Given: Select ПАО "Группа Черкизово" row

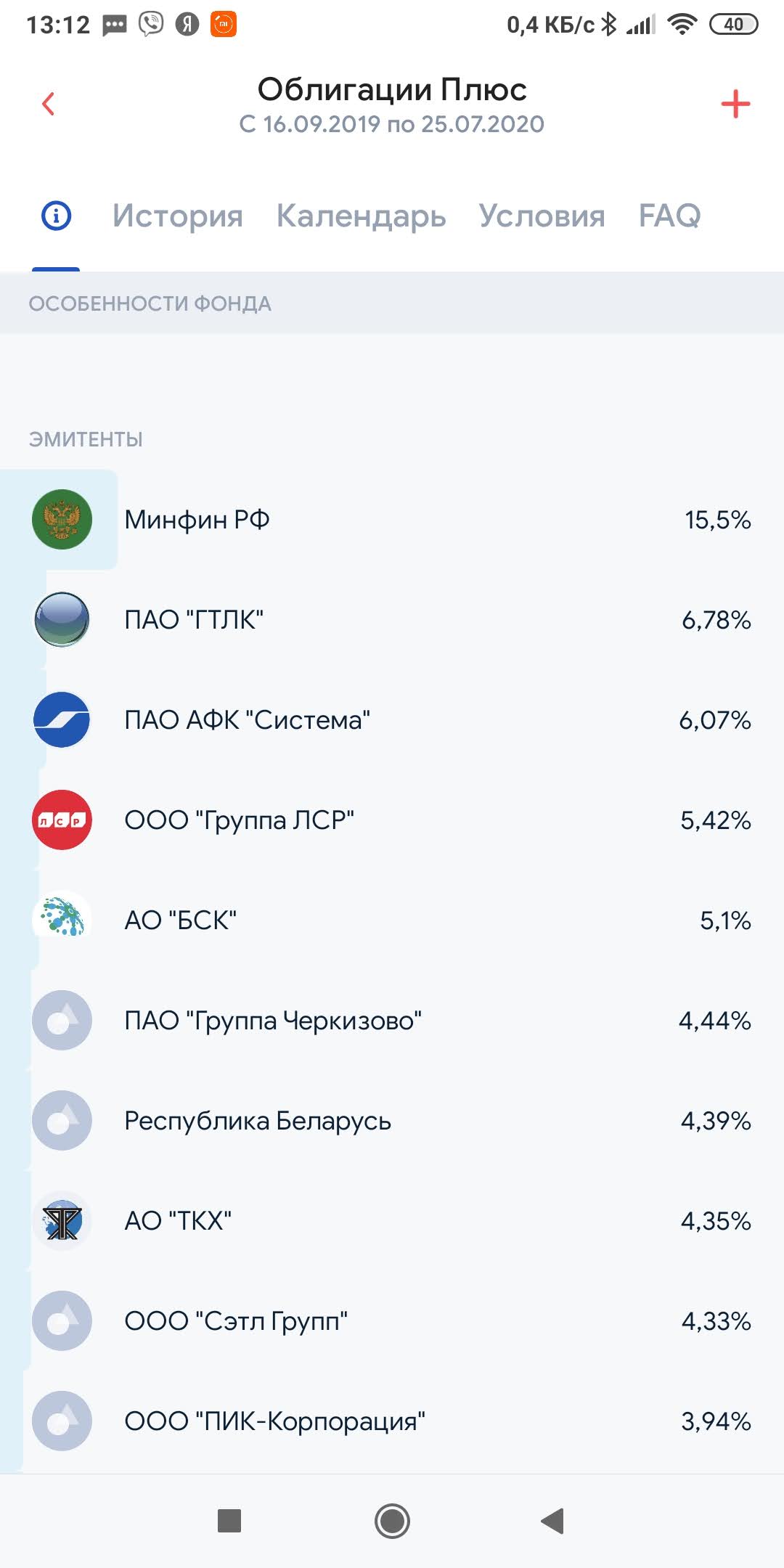Looking at the screenshot, I should 392,1021.
